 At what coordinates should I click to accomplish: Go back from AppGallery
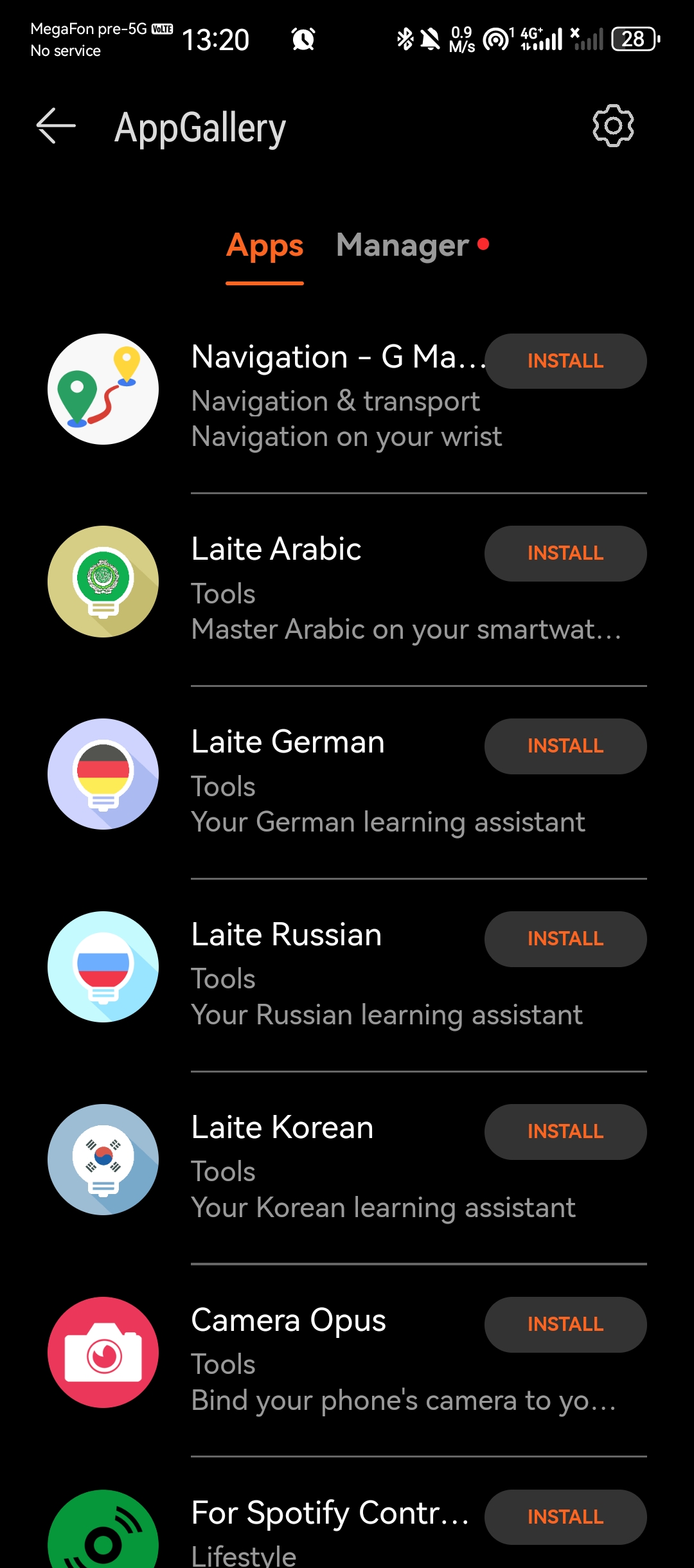coord(56,126)
